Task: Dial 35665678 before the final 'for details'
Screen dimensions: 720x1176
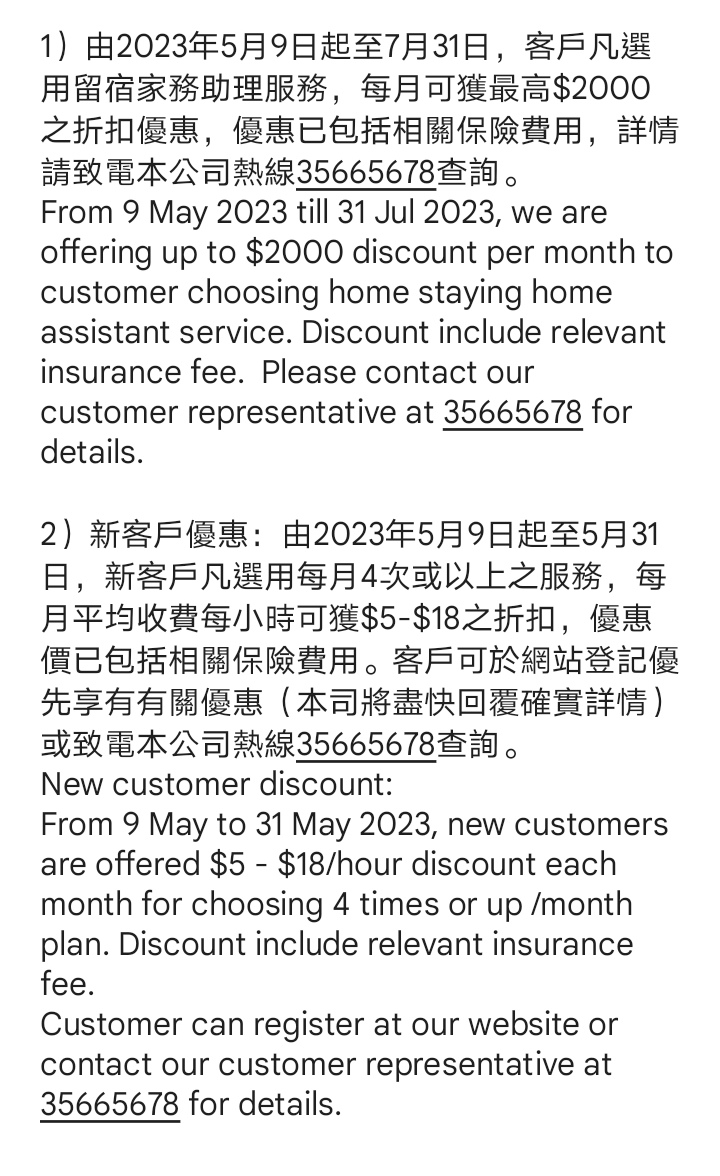Action: click(x=110, y=1104)
